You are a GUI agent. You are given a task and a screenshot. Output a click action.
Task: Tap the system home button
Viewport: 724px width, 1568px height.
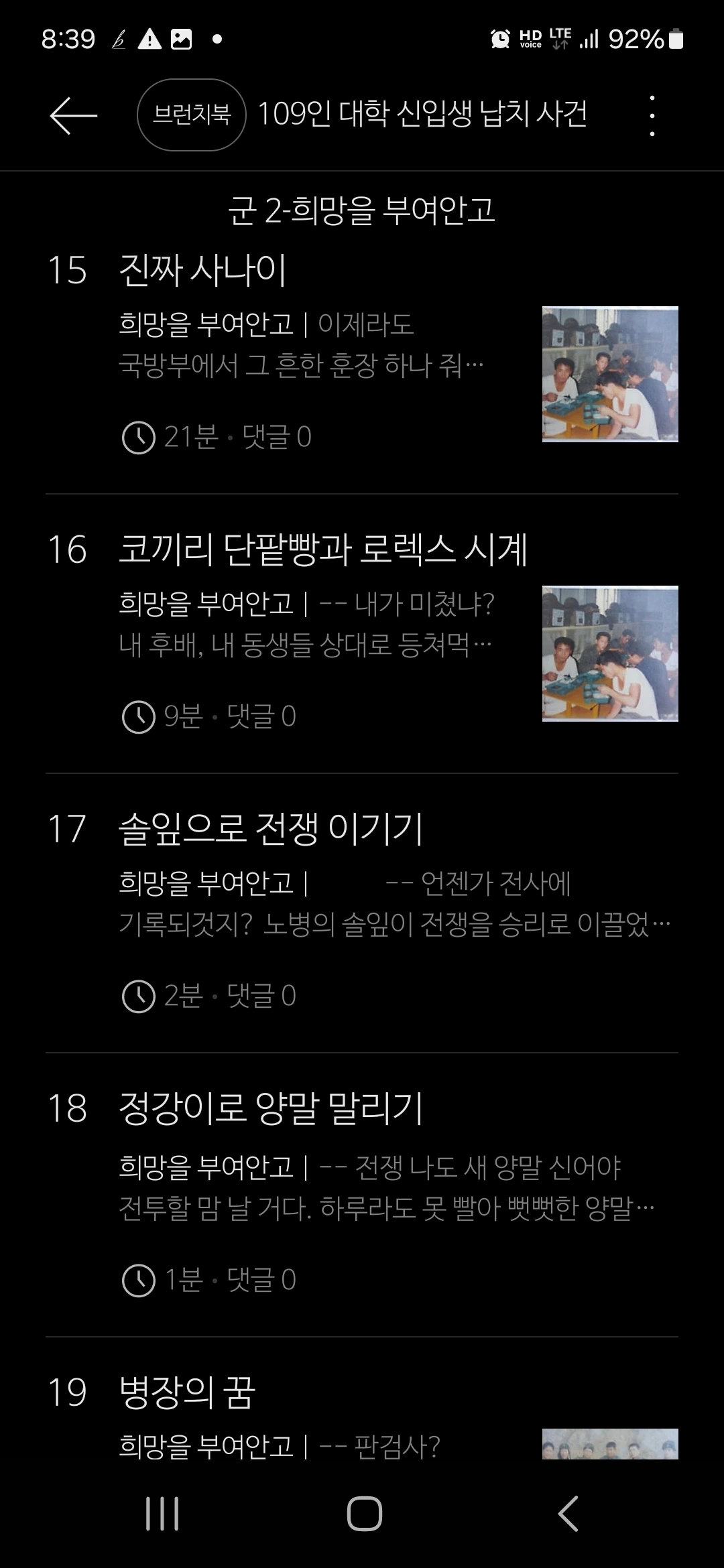pyautogui.click(x=364, y=1514)
